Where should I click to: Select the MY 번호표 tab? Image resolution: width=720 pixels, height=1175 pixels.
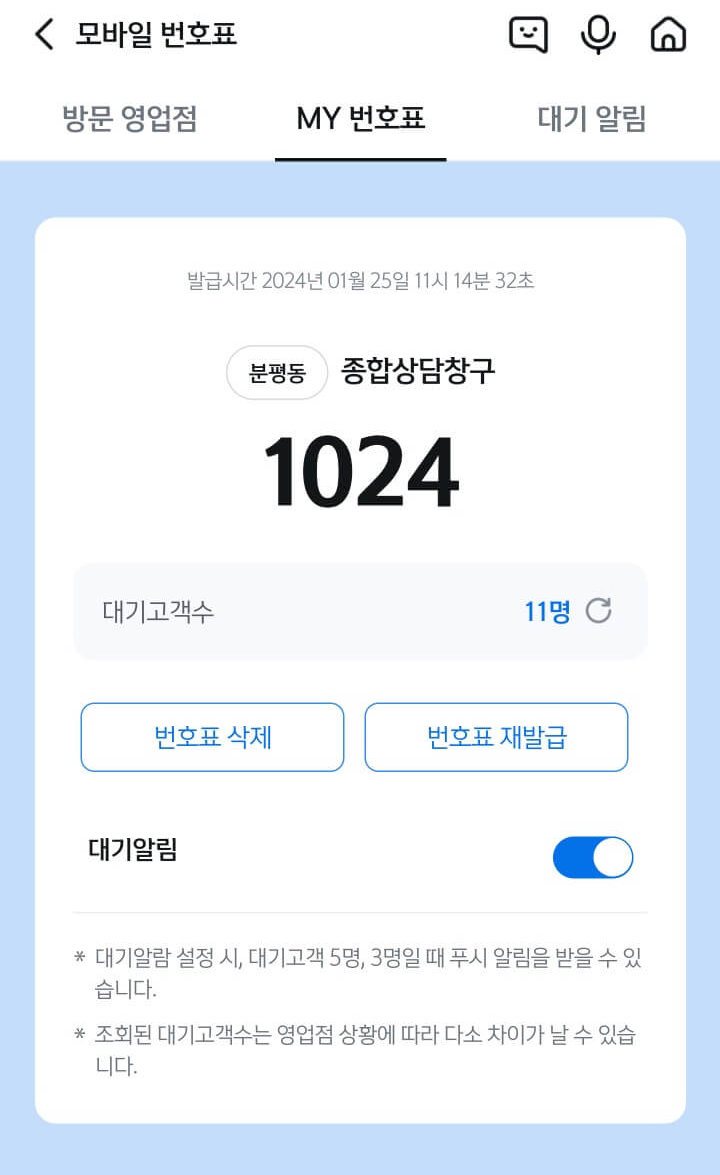pos(360,118)
